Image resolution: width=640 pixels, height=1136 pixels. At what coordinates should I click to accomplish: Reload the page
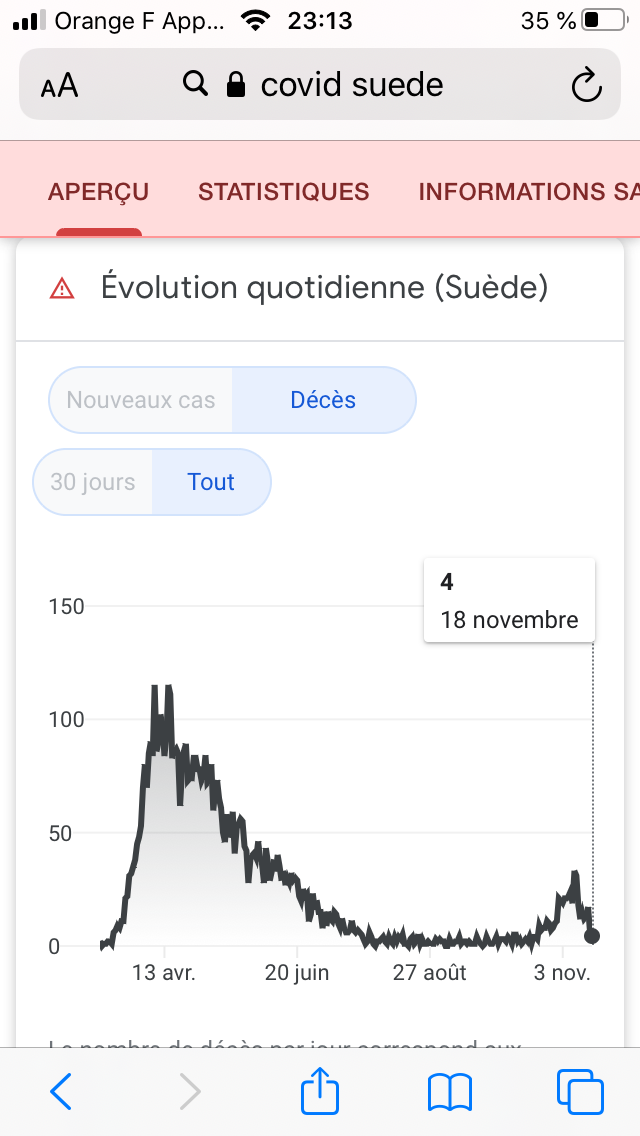tap(586, 85)
